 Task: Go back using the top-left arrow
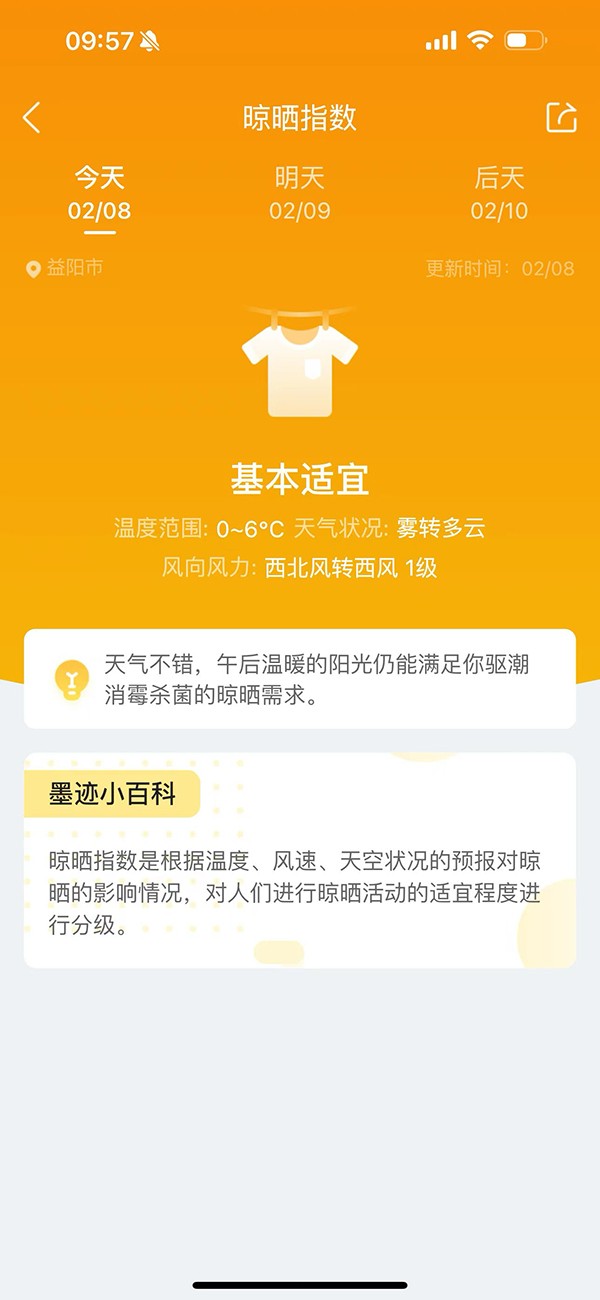[x=32, y=118]
